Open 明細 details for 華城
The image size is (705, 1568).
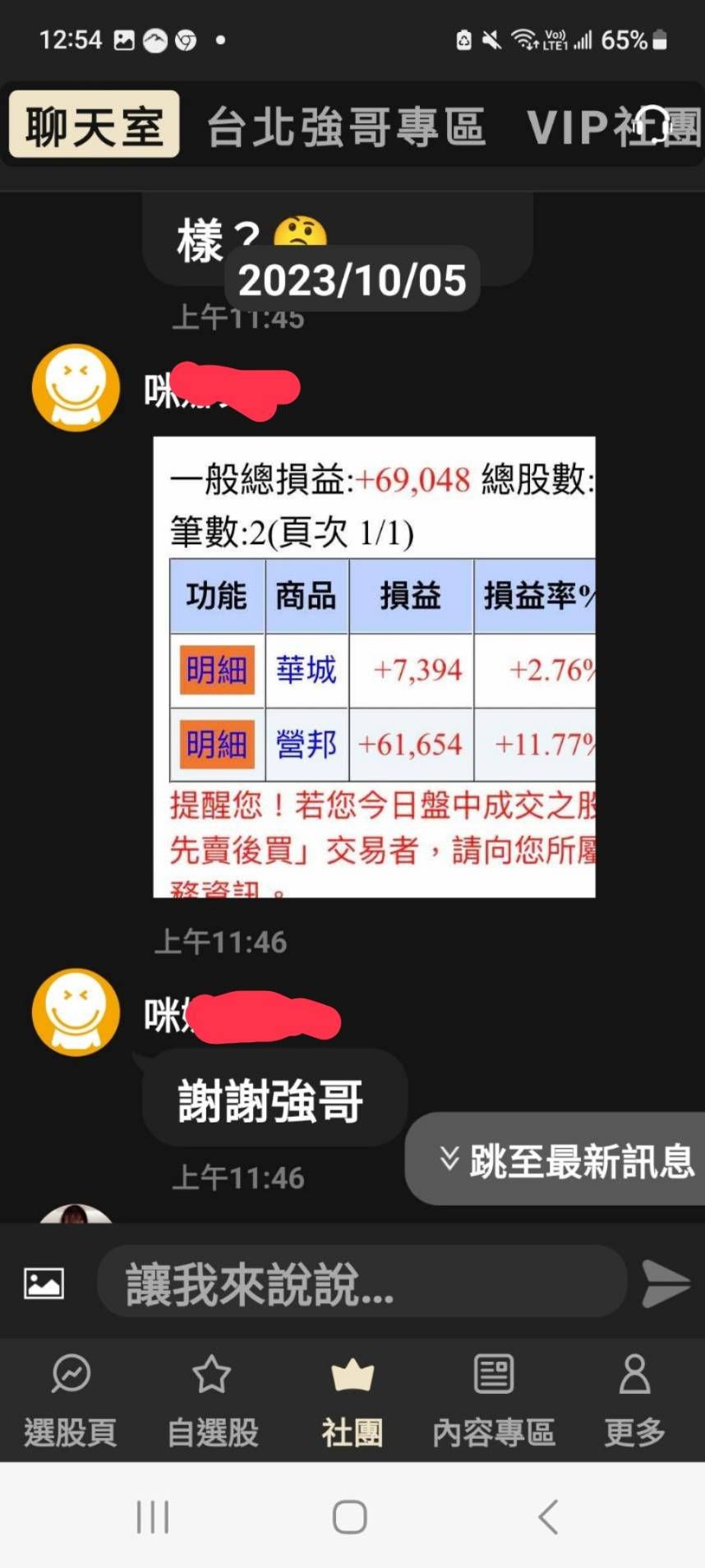(x=216, y=670)
